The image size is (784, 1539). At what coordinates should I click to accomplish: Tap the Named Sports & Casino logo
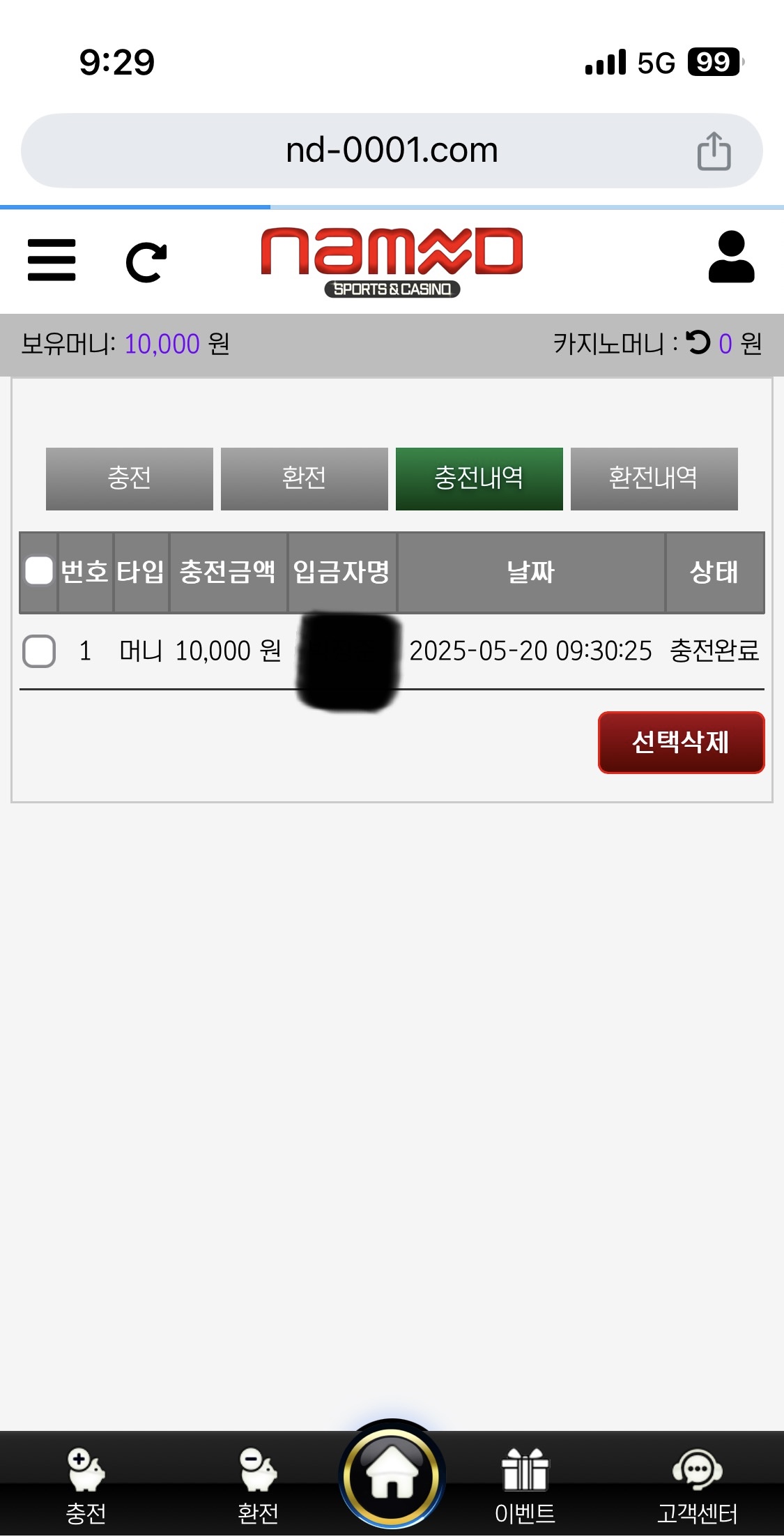coord(392,261)
